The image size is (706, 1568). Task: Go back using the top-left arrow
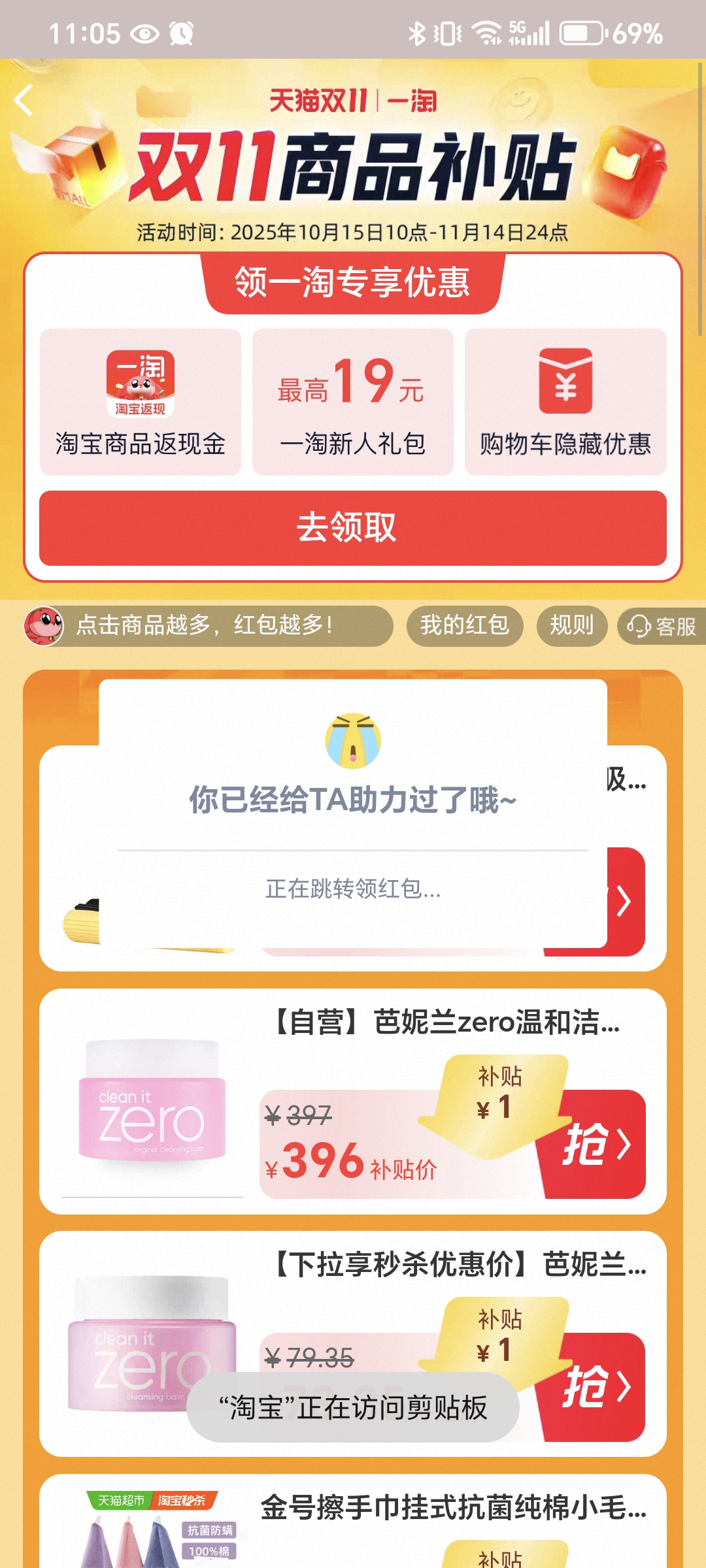point(24,101)
